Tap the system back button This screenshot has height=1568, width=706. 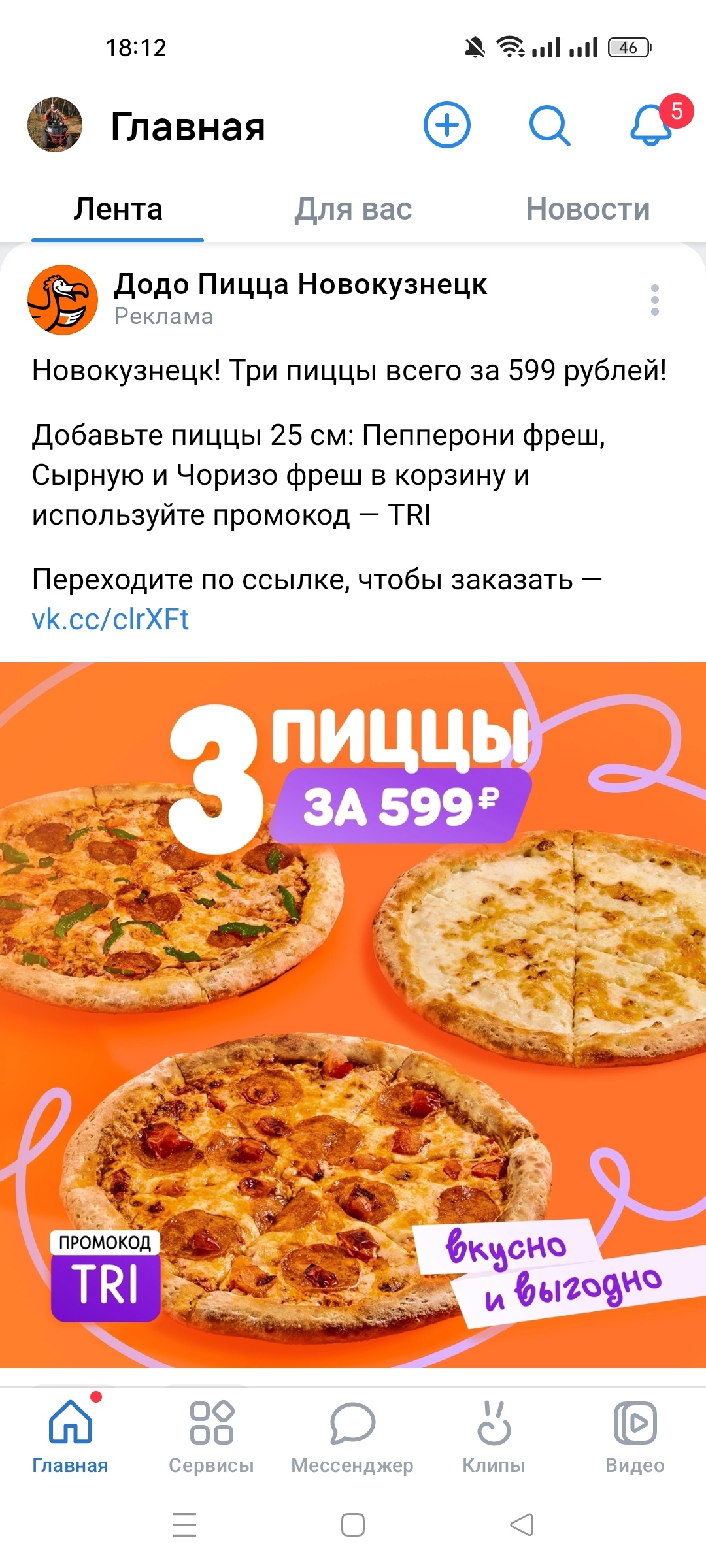521,1525
